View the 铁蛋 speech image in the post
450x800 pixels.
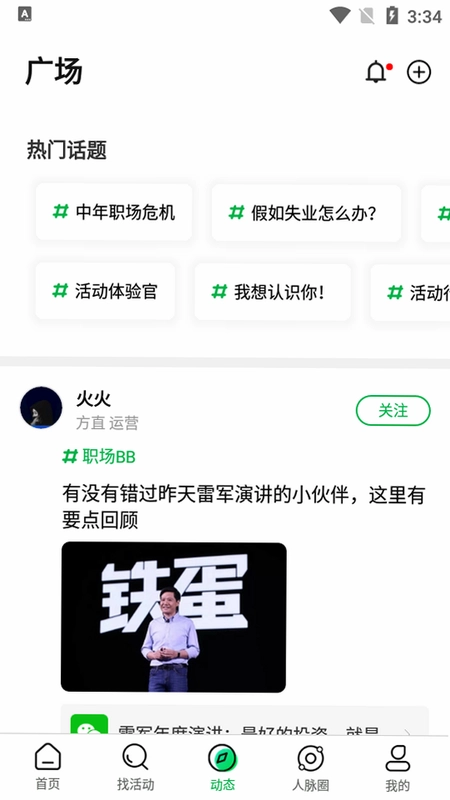click(x=173, y=617)
